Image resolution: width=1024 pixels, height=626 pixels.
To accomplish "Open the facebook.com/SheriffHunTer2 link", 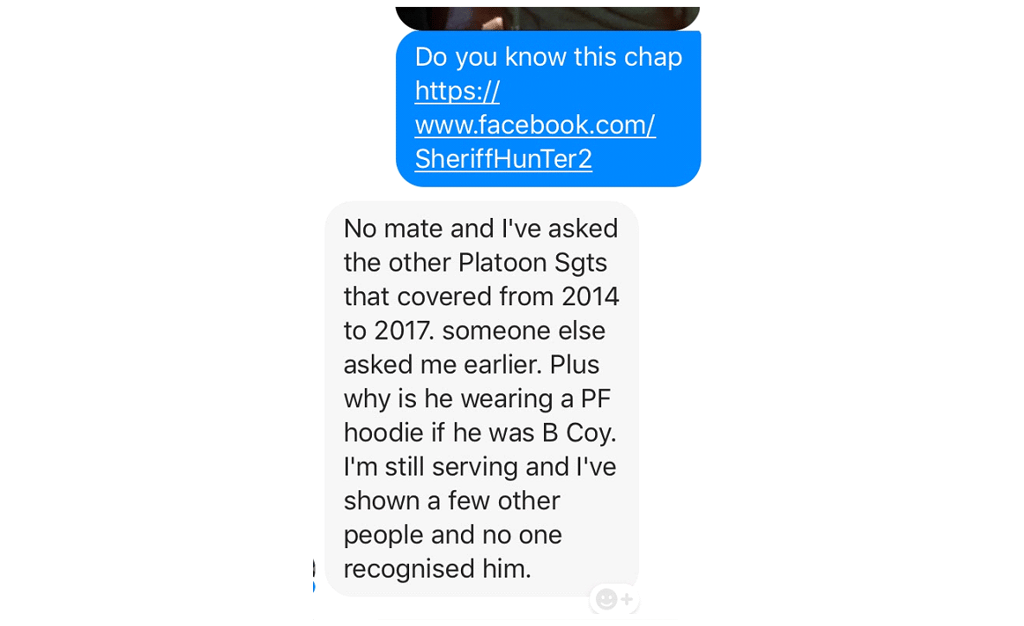I will (535, 125).
